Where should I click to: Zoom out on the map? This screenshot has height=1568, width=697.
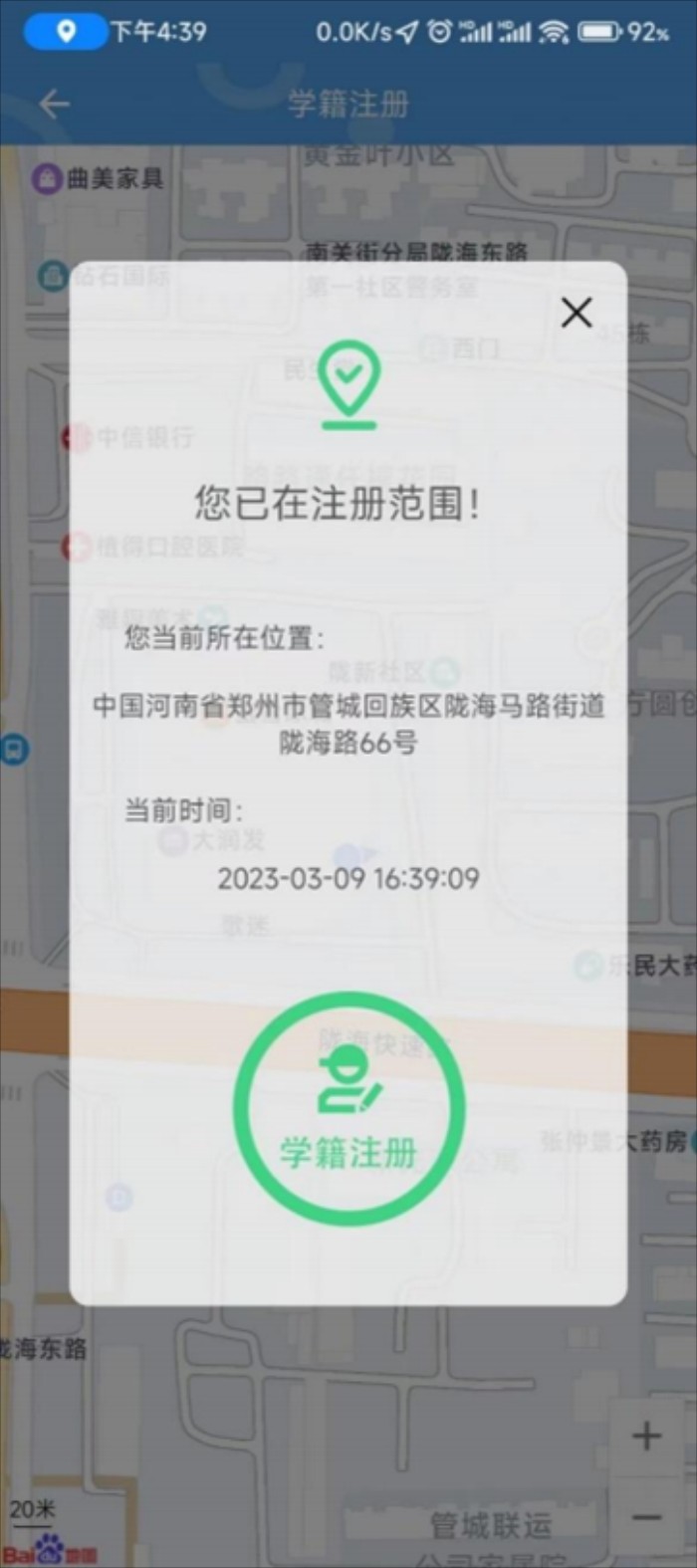click(647, 1517)
